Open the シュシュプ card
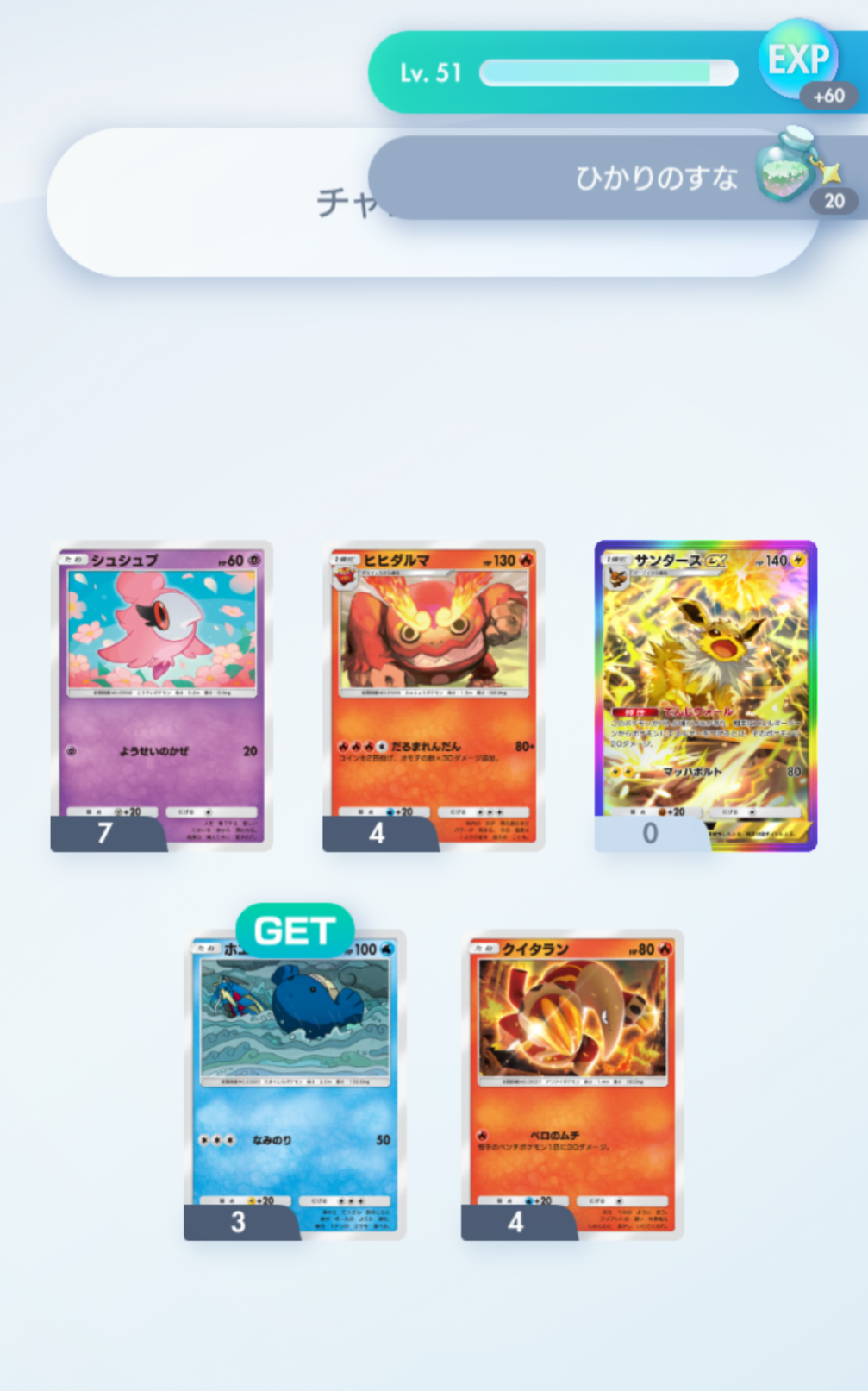Screen dimensions: 868x1391 (x=161, y=696)
